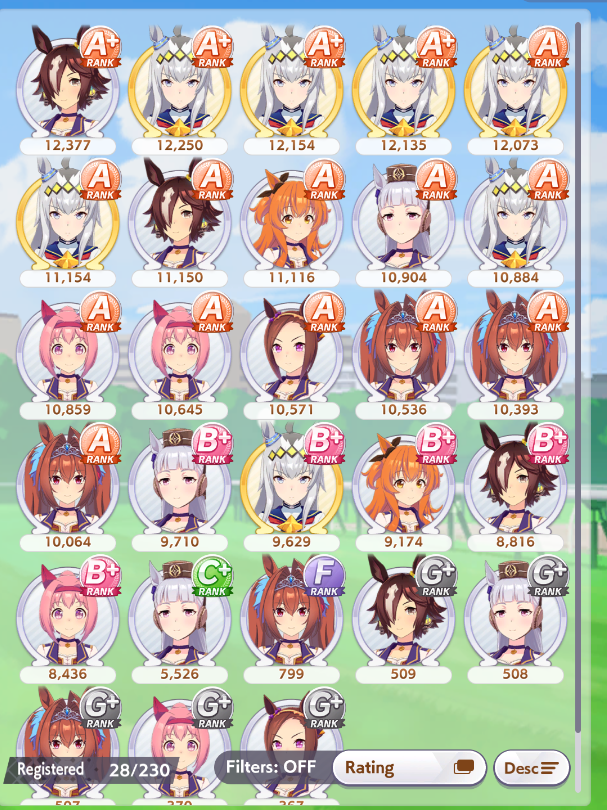The image size is (607, 810).
Task: Open the pink-haired character rated 8,436
Action: tap(68, 613)
